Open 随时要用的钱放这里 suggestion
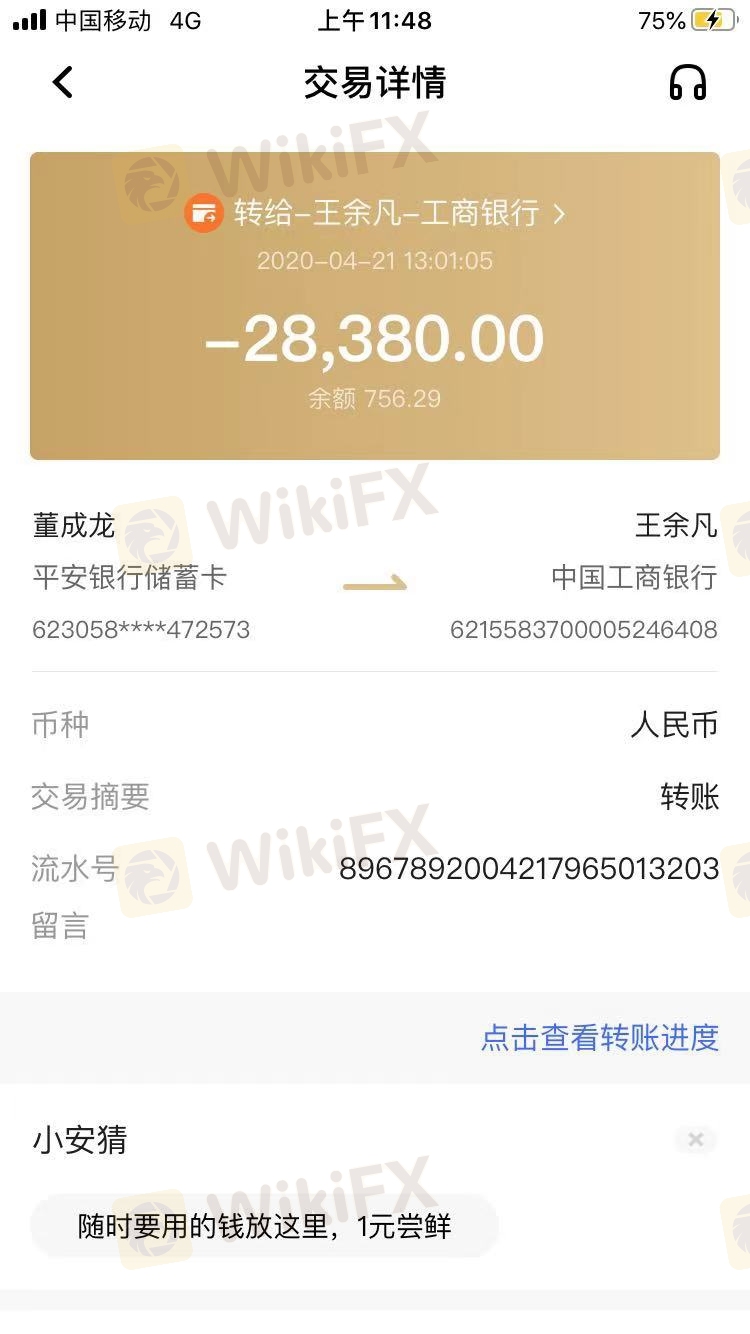Viewport: 750px width, 1334px height. (x=265, y=1226)
